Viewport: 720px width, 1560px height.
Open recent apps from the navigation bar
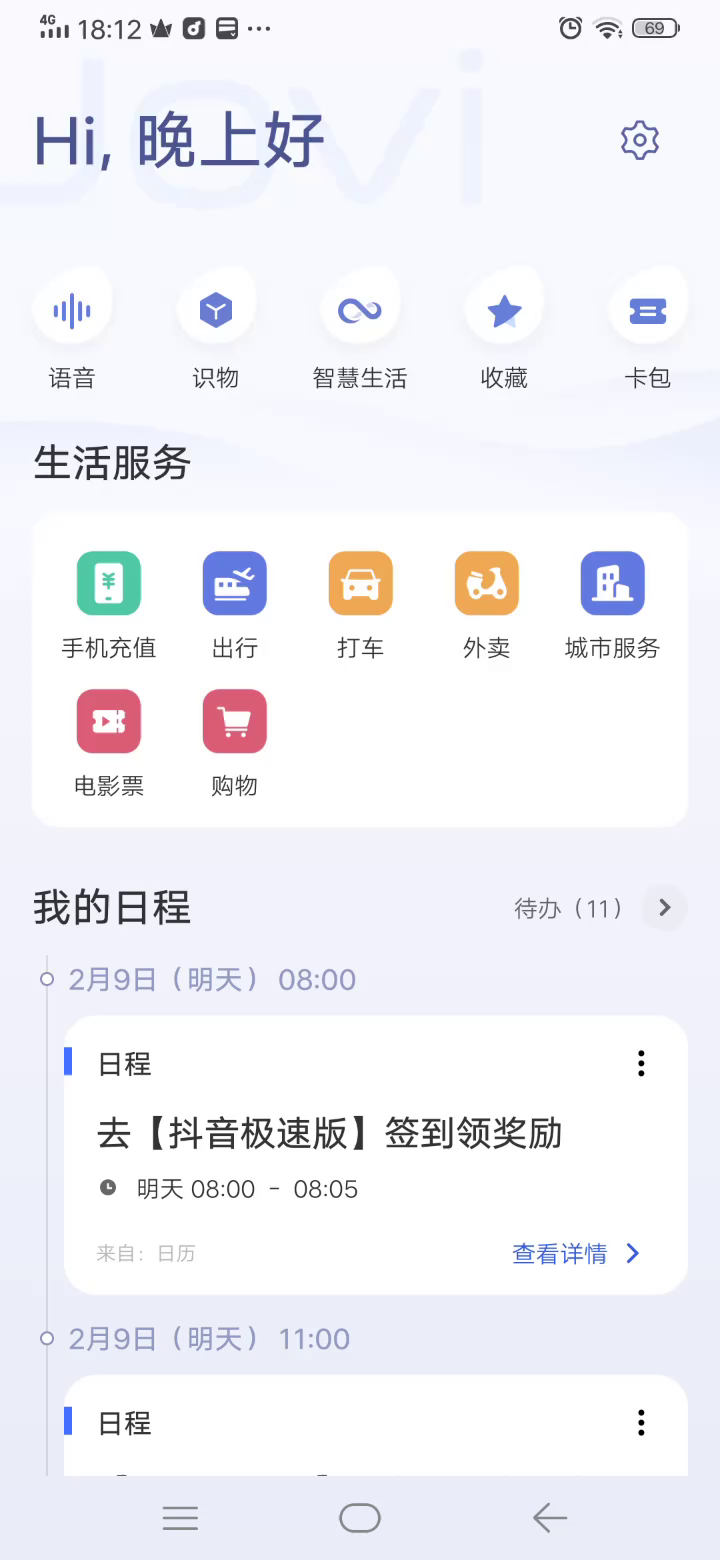tap(180, 1518)
